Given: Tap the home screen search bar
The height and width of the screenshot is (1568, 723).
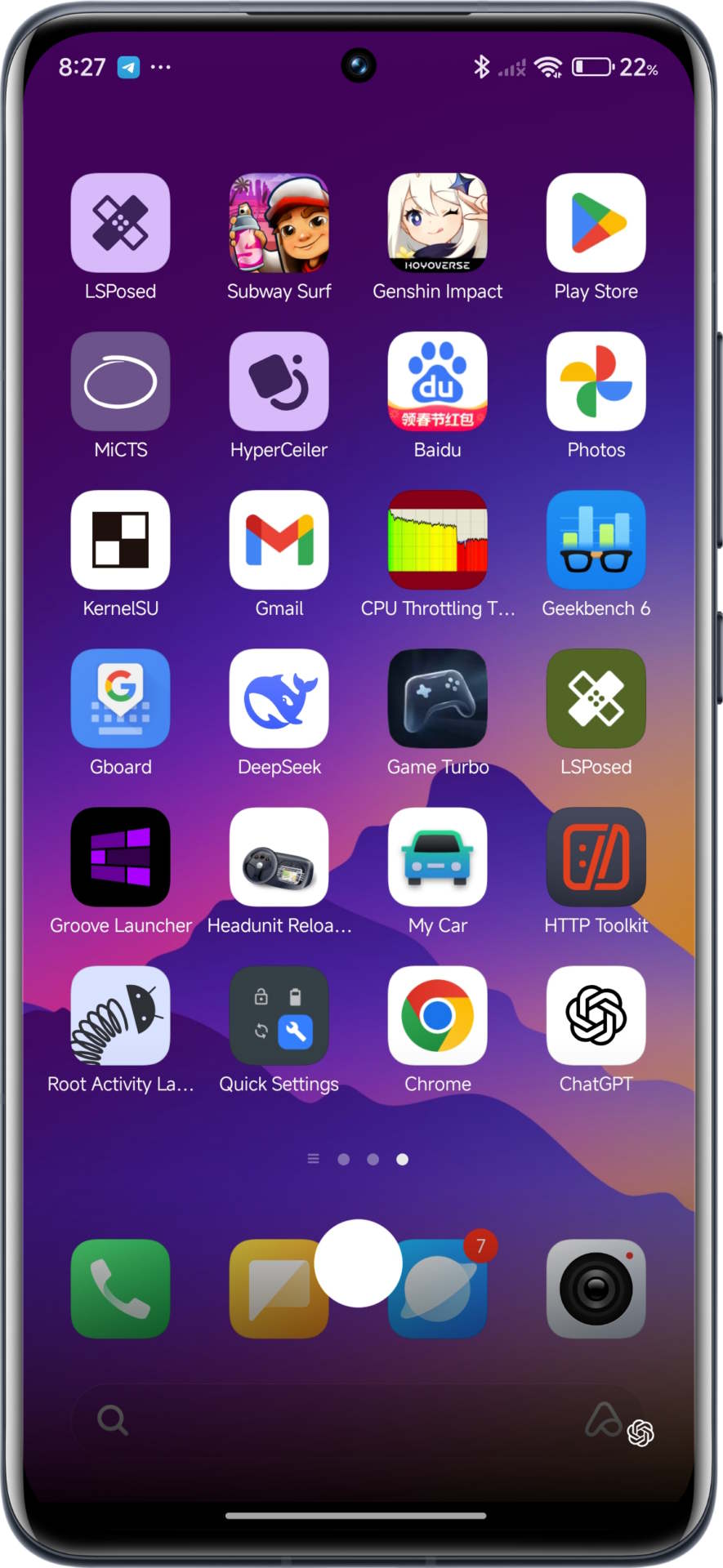Looking at the screenshot, I should 327,1419.
